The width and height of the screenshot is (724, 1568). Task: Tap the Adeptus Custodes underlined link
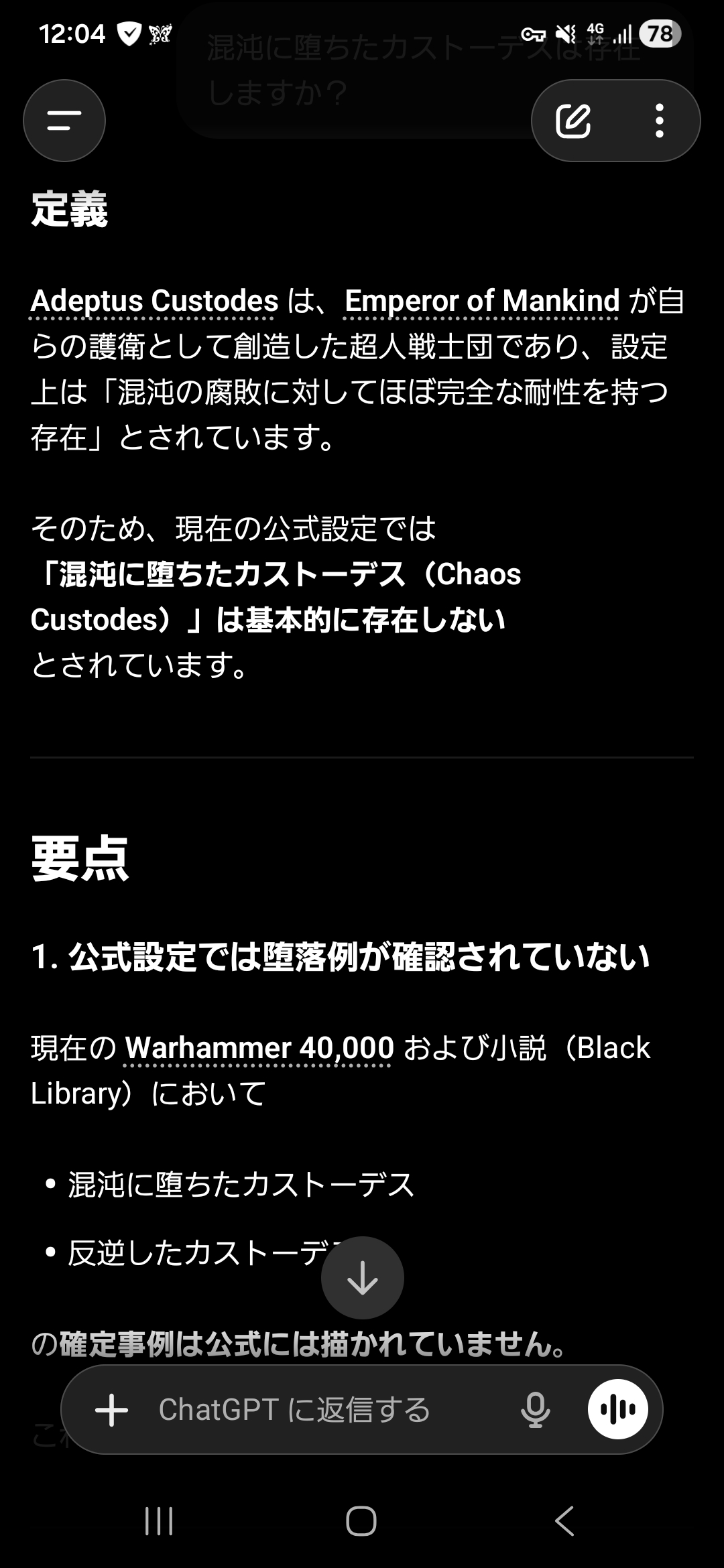tap(154, 301)
